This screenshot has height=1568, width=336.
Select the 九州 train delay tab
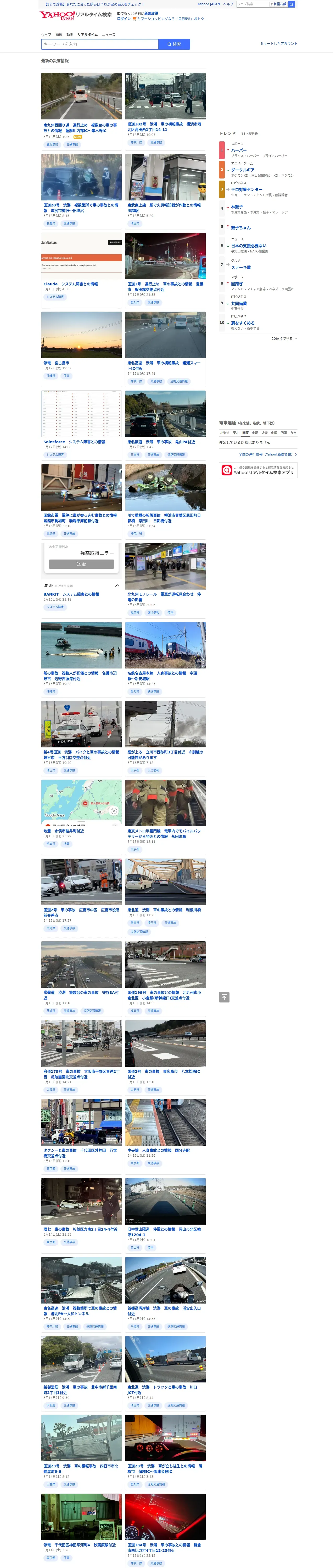(x=293, y=433)
